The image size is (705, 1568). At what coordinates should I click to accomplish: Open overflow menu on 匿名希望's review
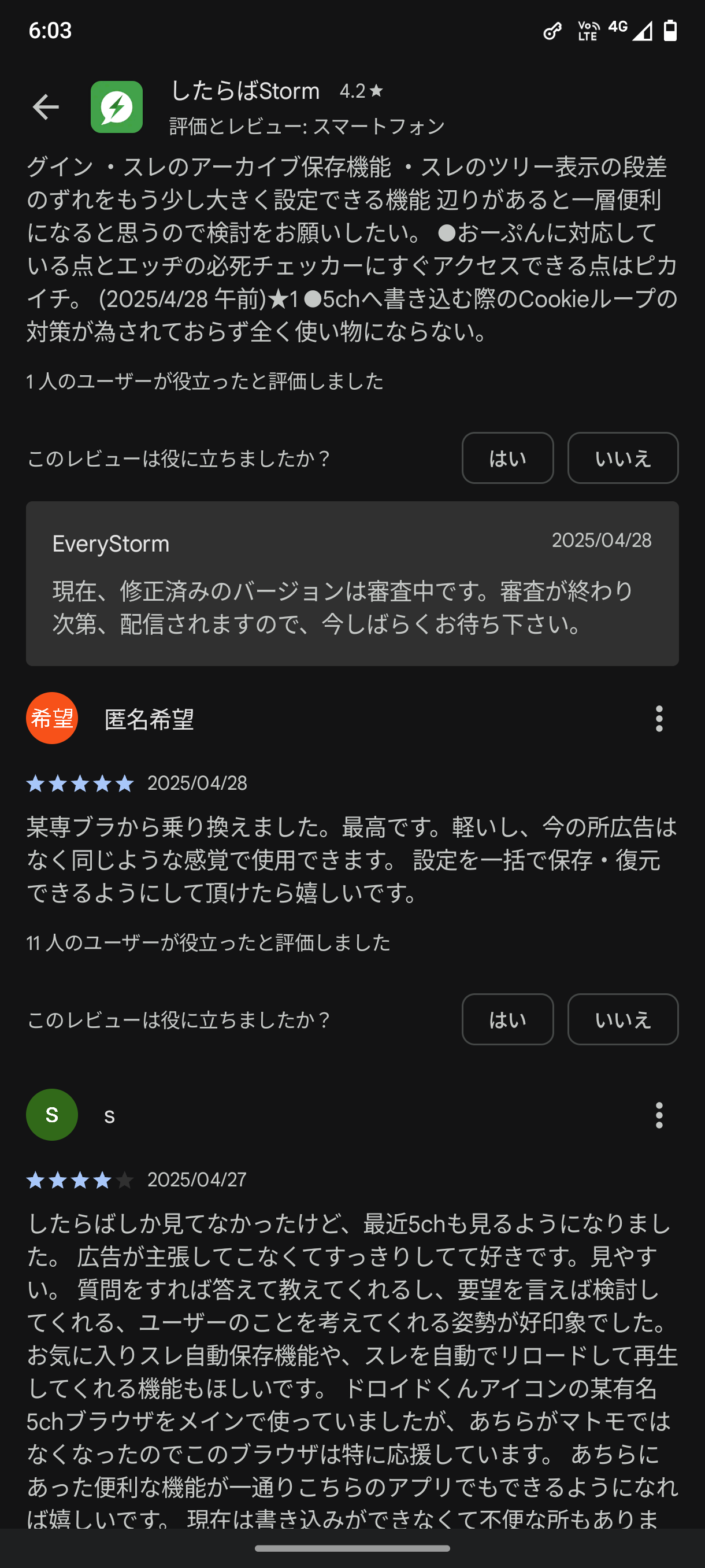click(659, 719)
